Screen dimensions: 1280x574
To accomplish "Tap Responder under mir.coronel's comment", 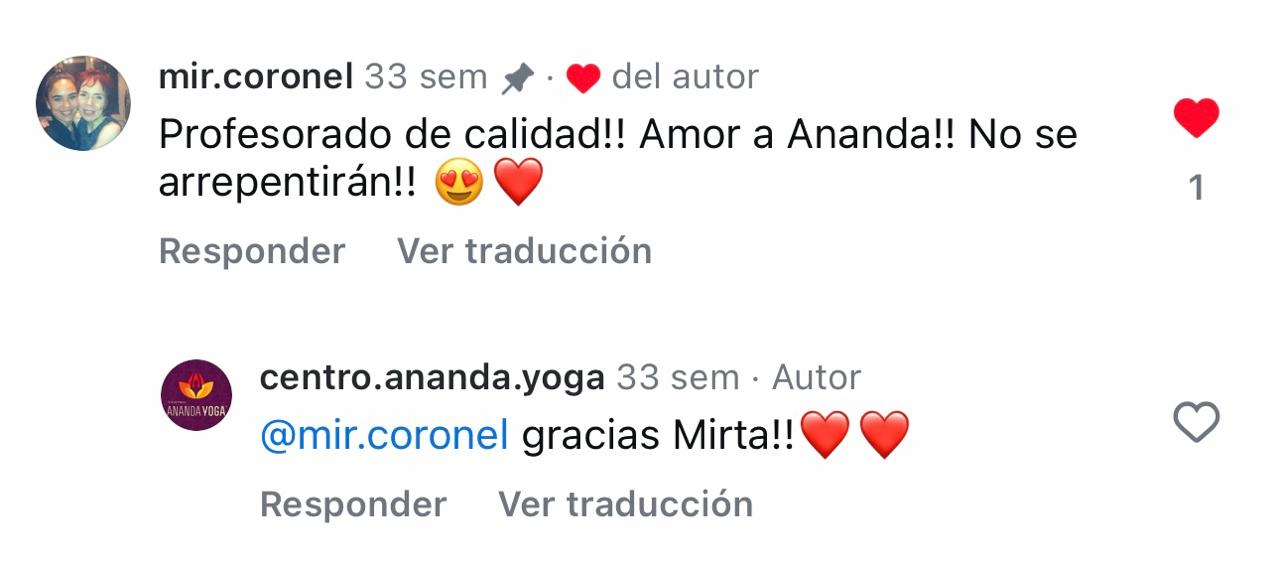I will pyautogui.click(x=252, y=251).
